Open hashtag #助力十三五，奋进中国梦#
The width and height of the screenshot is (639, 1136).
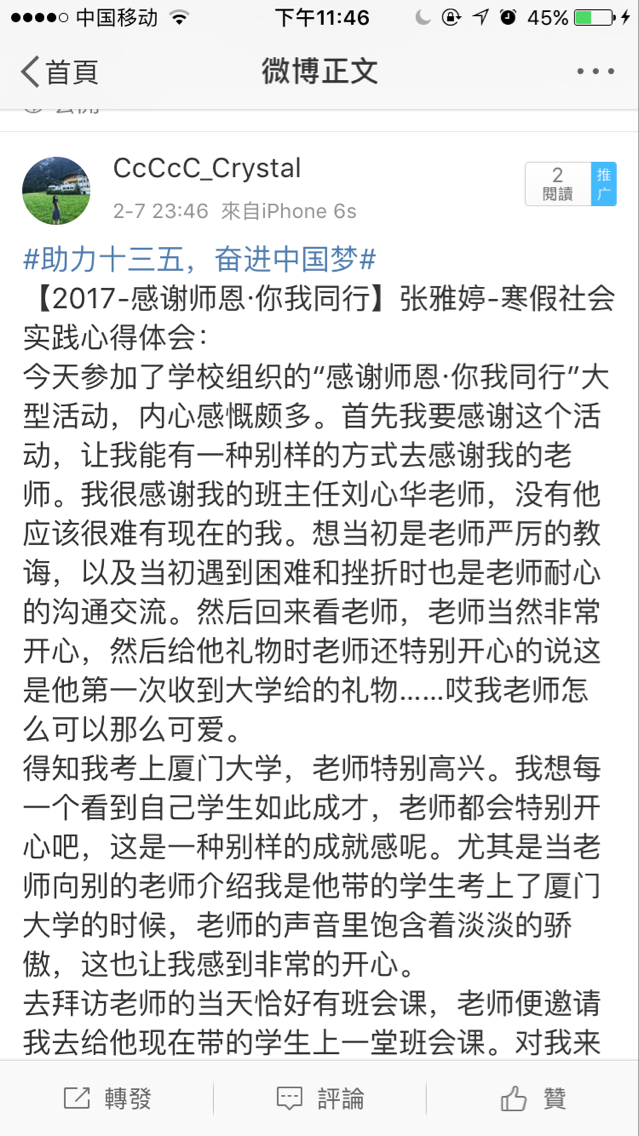[x=200, y=260]
